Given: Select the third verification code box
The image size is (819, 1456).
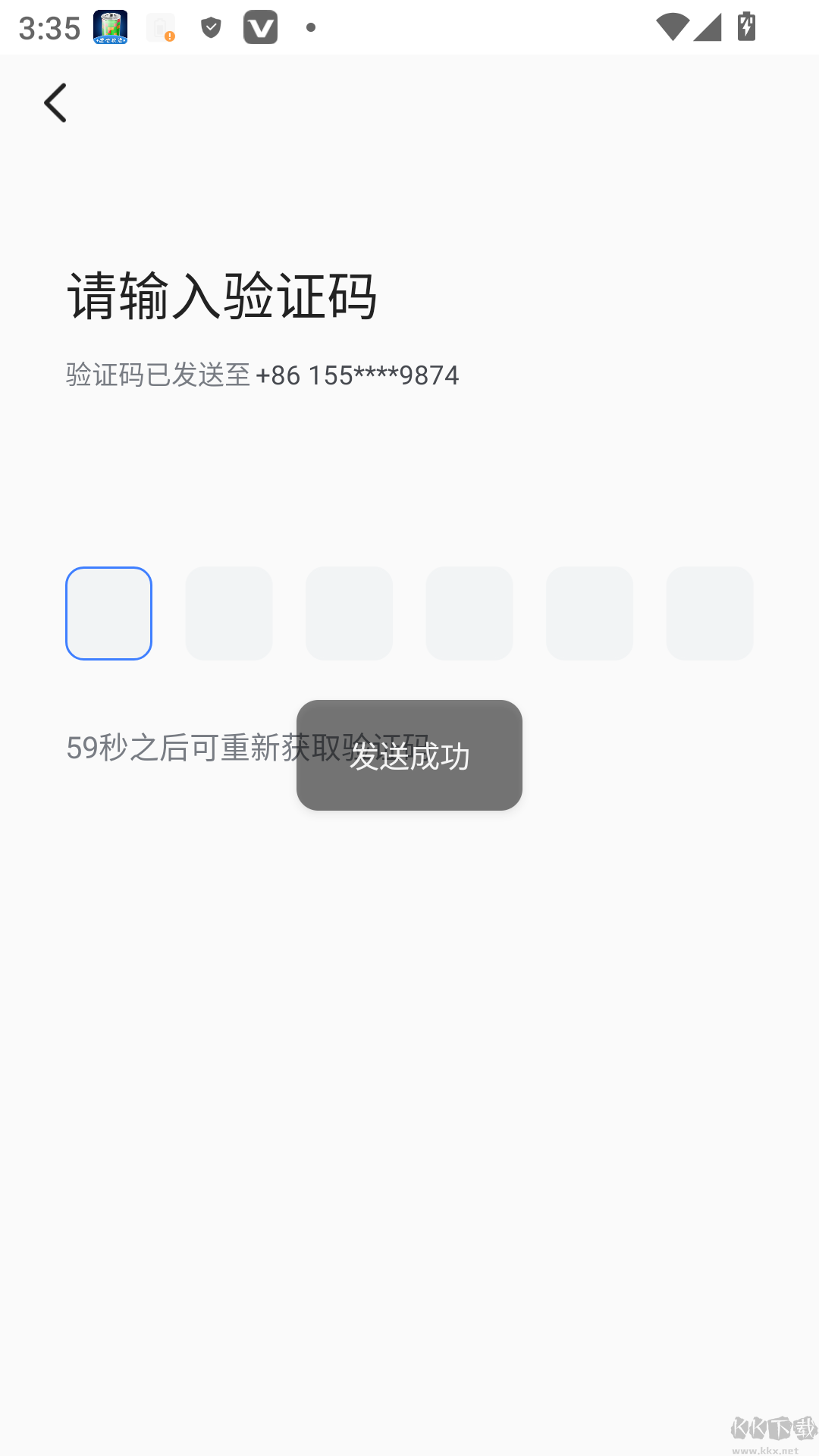Looking at the screenshot, I should coord(349,613).
